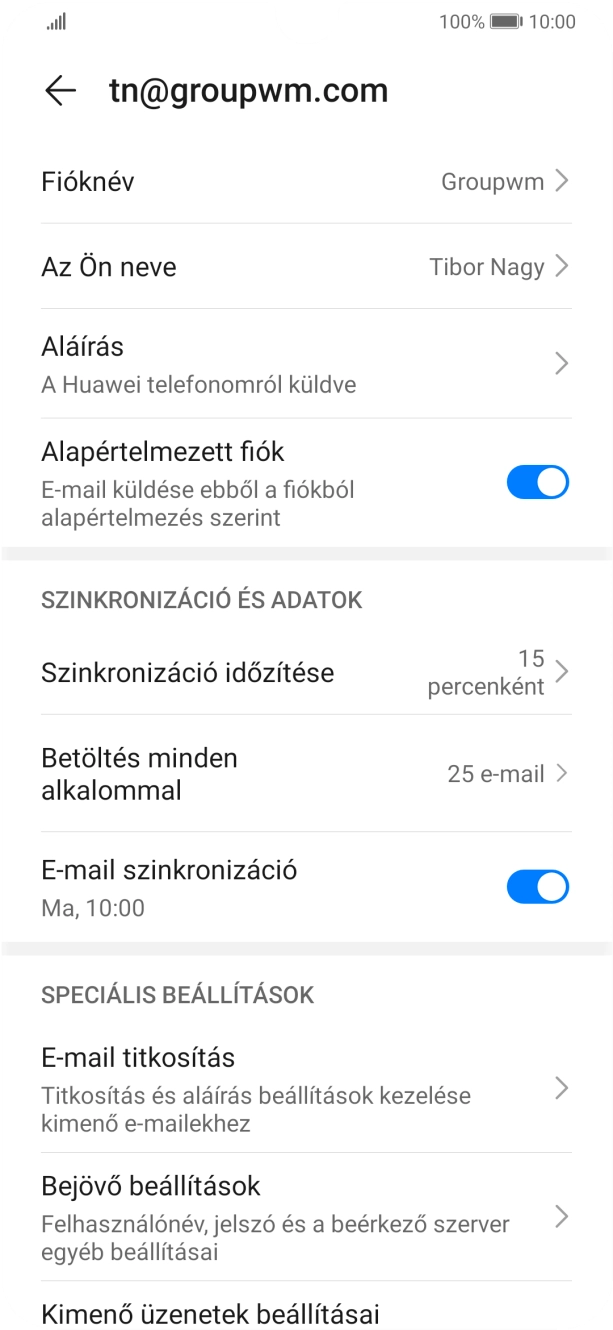This screenshot has width=613, height=1330.
Task: Open Bejövő beállítások server settings
Action: click(x=305, y=1217)
